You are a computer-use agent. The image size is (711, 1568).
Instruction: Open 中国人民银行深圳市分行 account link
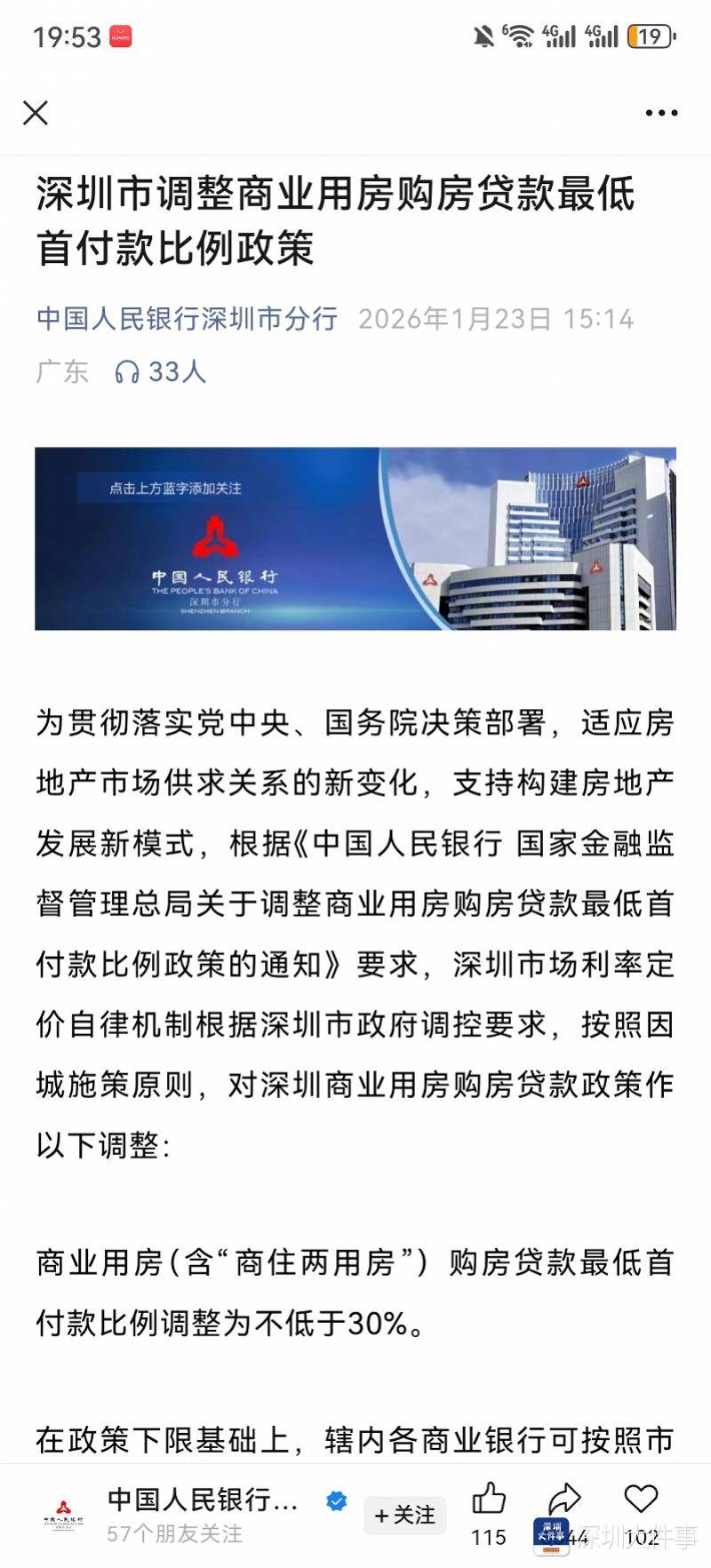[187, 319]
